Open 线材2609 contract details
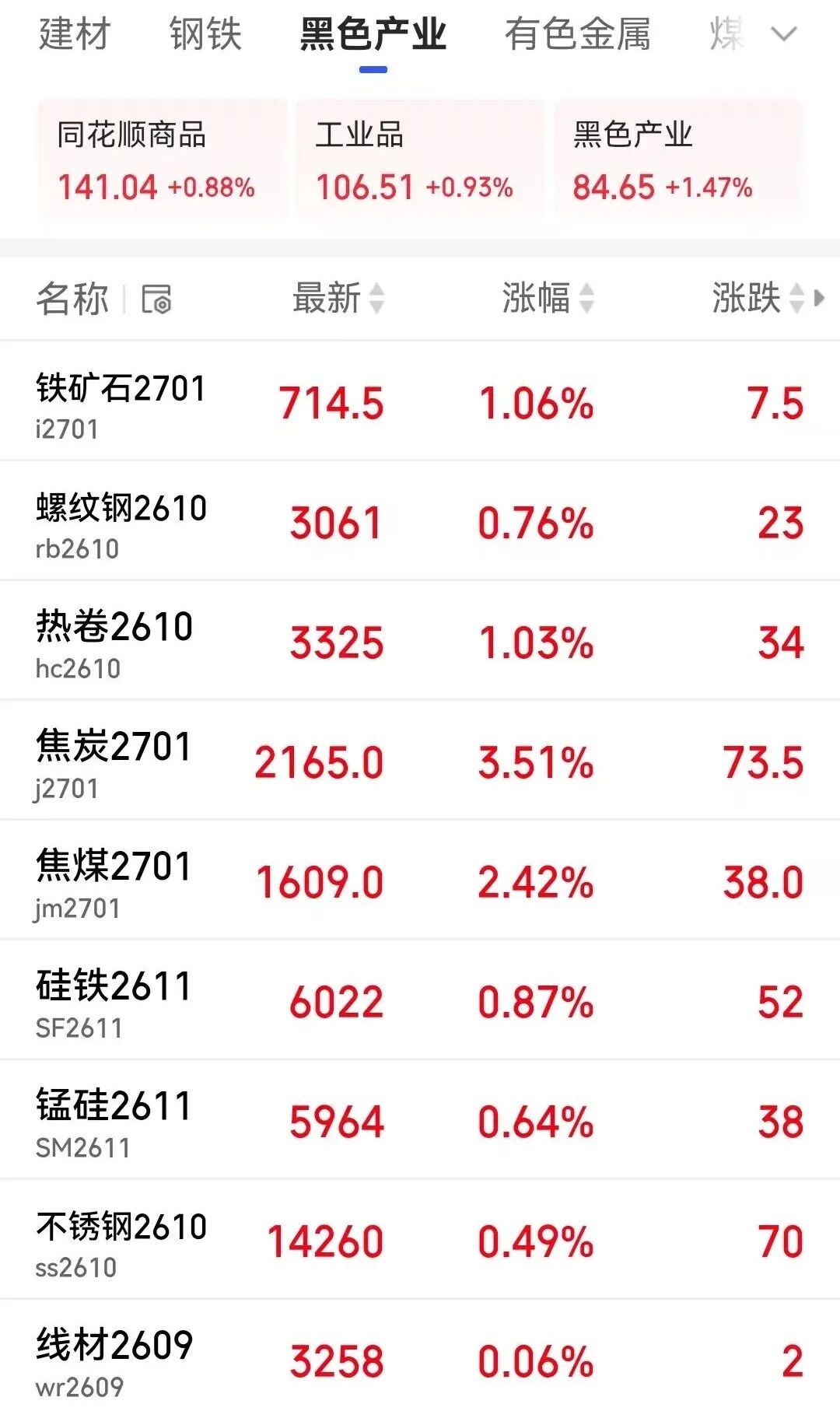Viewport: 840px width, 1418px height. coord(420,1359)
